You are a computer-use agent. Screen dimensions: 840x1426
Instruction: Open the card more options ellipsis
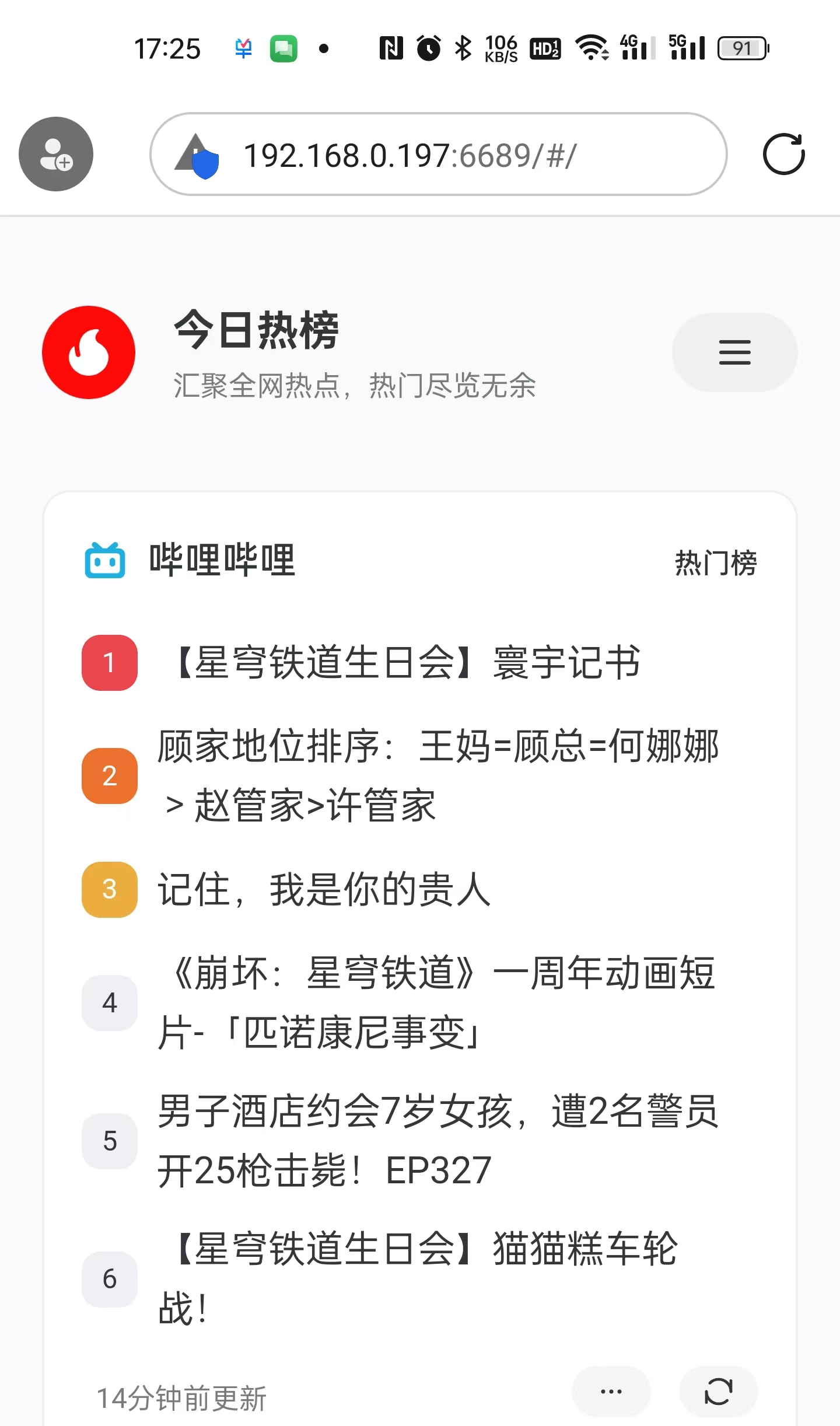click(610, 1392)
